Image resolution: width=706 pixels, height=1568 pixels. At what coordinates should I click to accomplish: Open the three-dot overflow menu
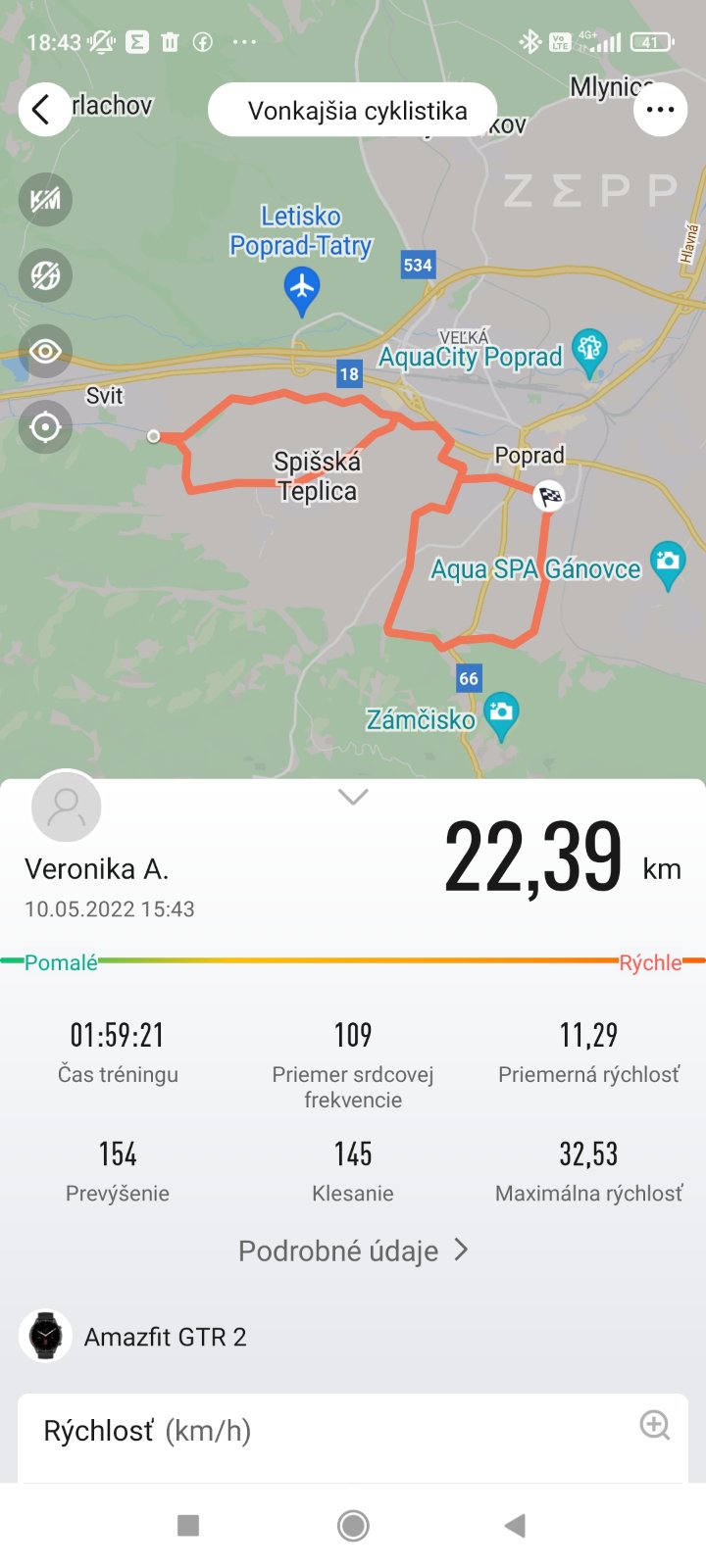[660, 110]
